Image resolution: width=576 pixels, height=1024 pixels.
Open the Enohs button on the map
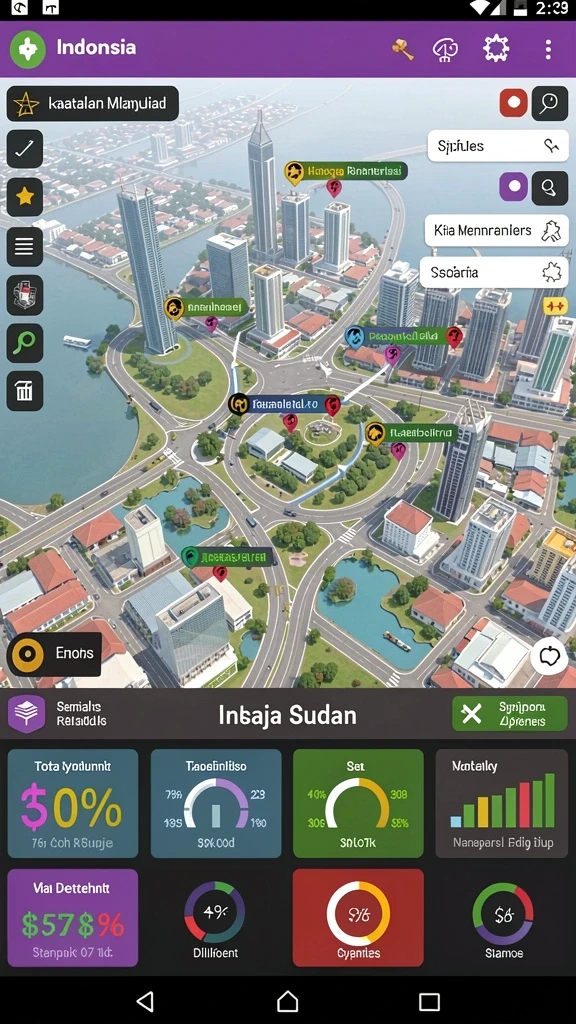click(x=54, y=654)
